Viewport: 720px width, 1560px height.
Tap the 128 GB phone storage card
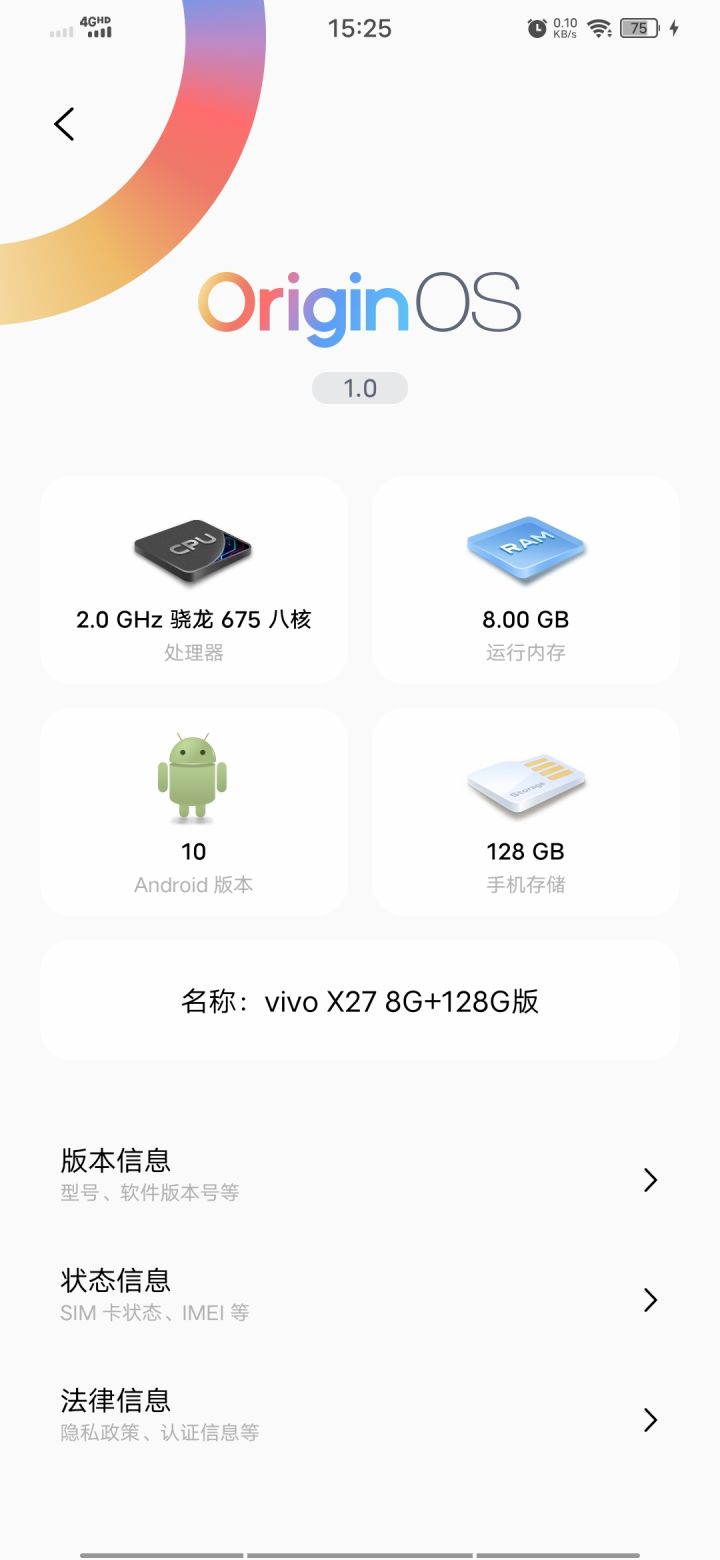coord(524,812)
